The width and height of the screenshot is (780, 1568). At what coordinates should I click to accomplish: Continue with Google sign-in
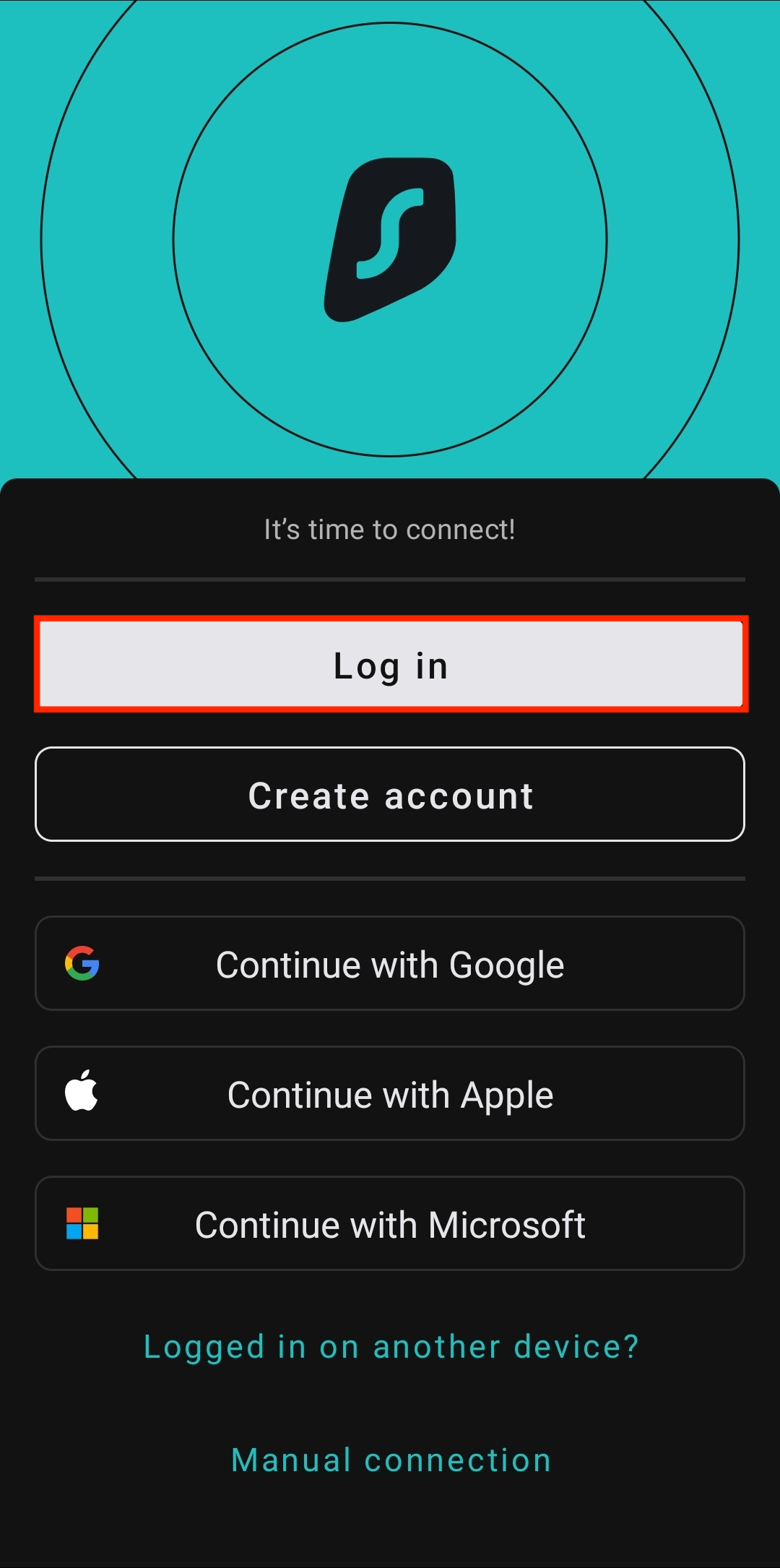click(390, 964)
